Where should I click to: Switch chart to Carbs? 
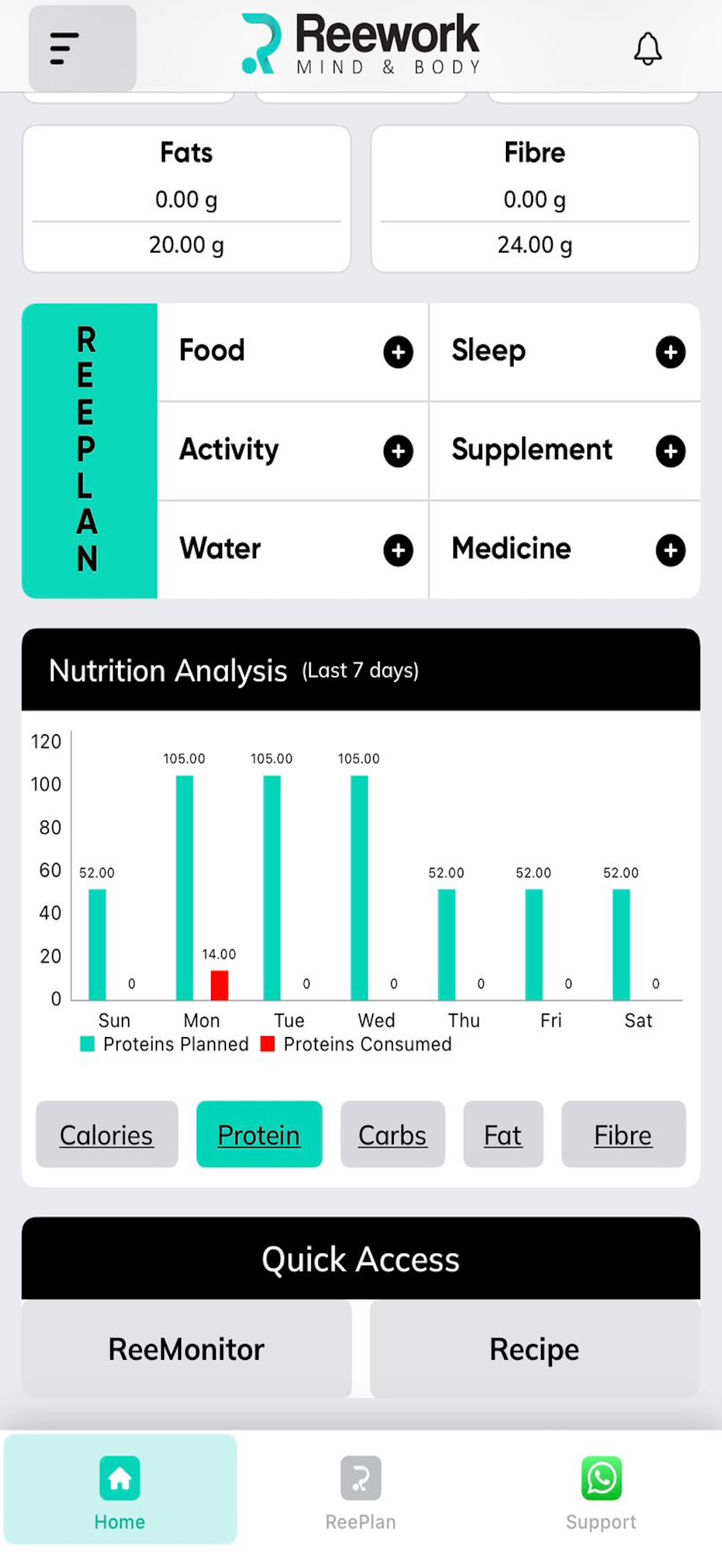coord(393,1134)
